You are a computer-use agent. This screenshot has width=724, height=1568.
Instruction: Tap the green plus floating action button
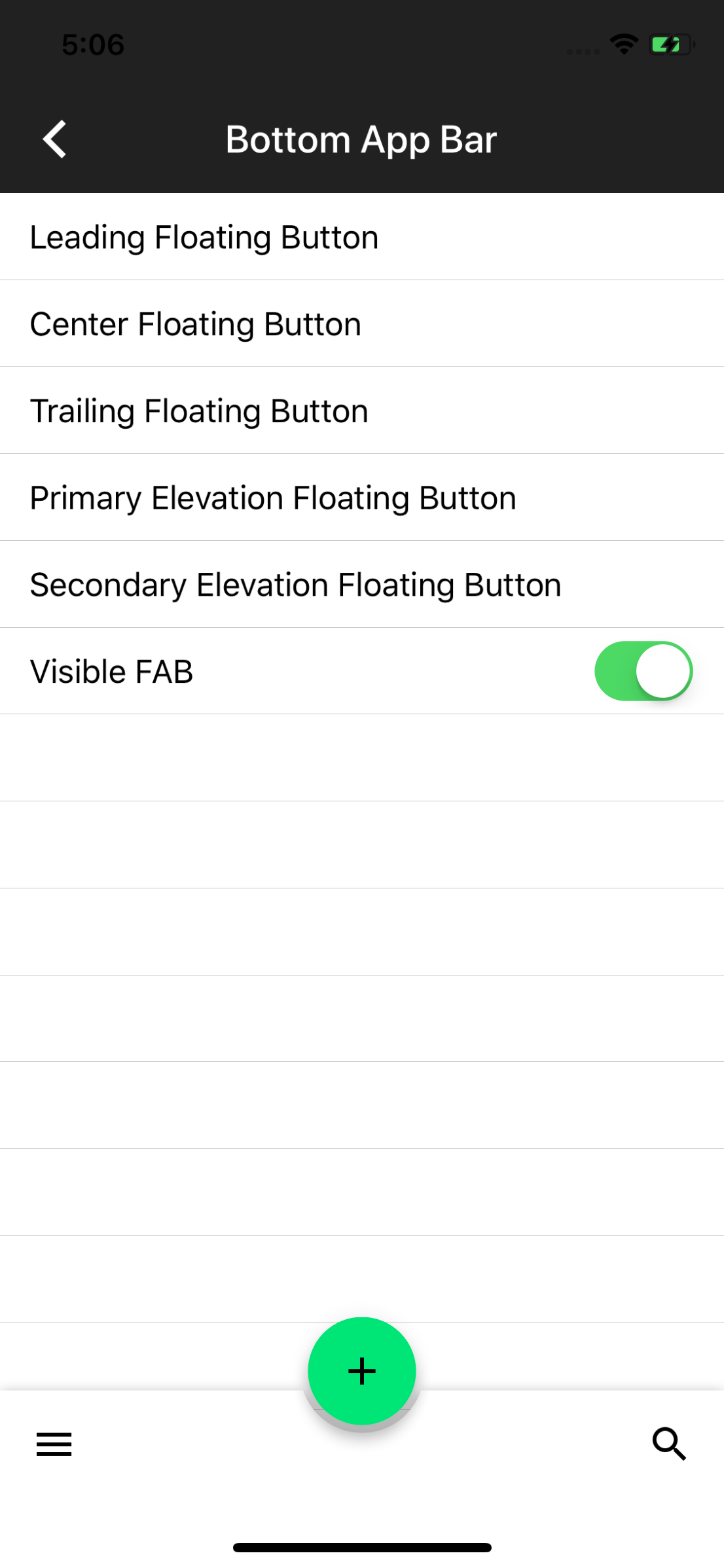[361, 1370]
